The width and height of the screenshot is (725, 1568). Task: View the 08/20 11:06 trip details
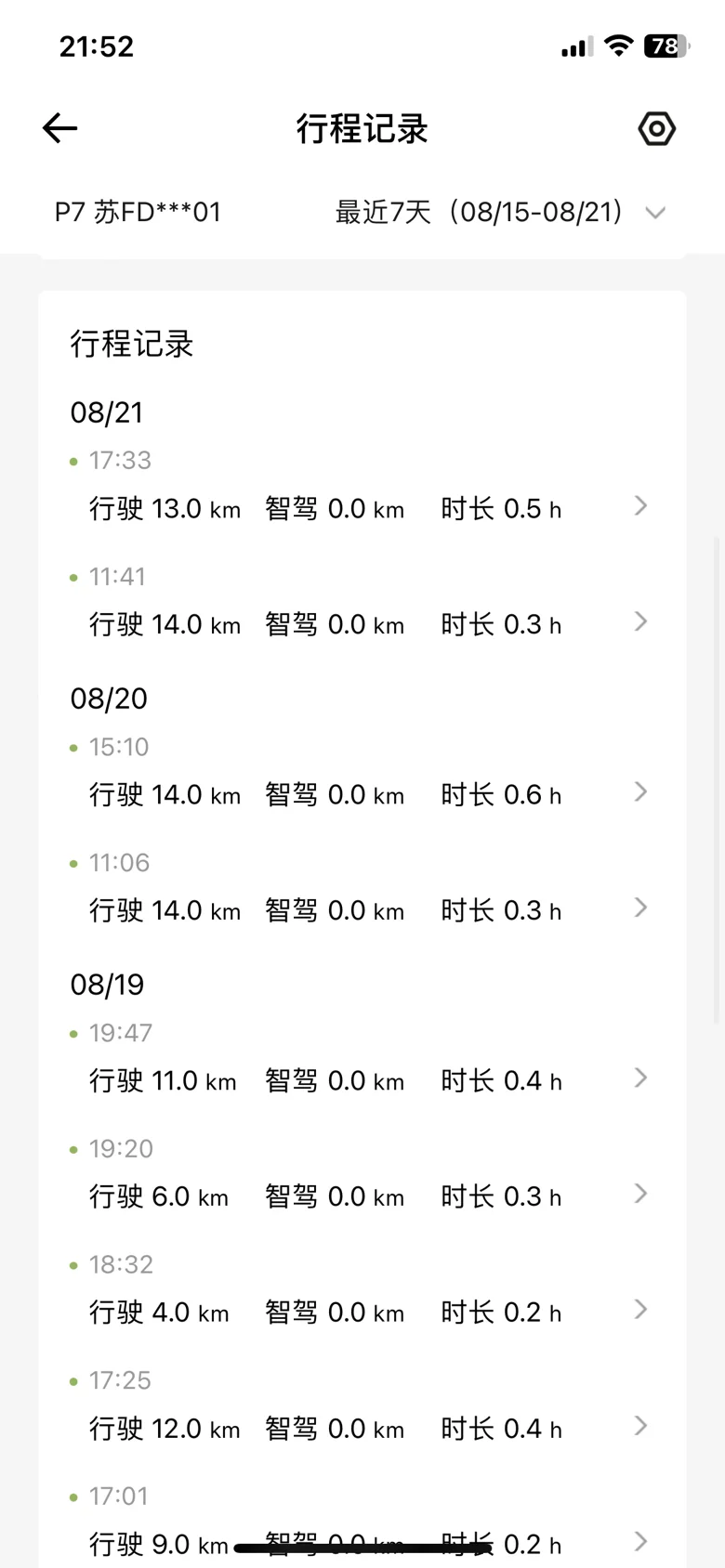(362, 889)
